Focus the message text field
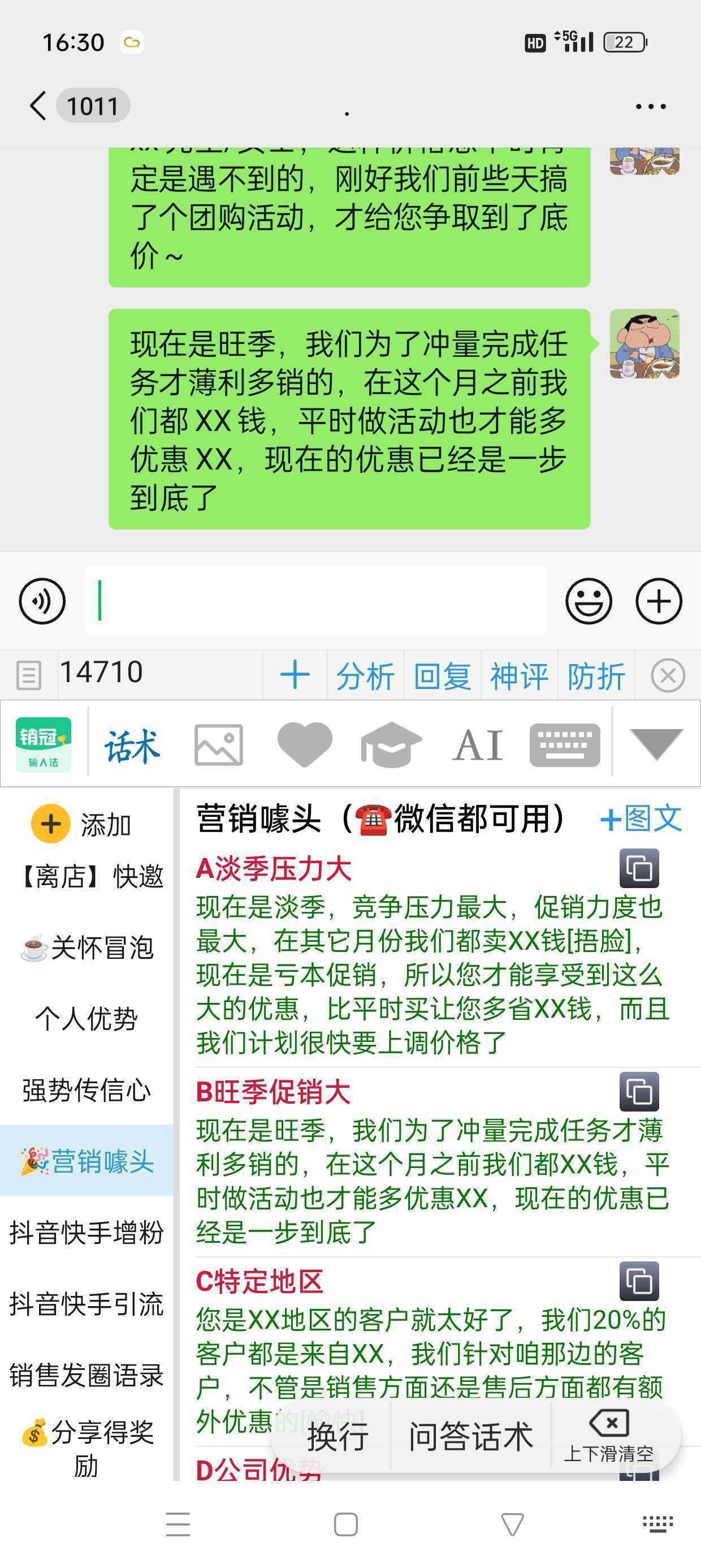Screen dimensions: 701x1568 coord(315,601)
